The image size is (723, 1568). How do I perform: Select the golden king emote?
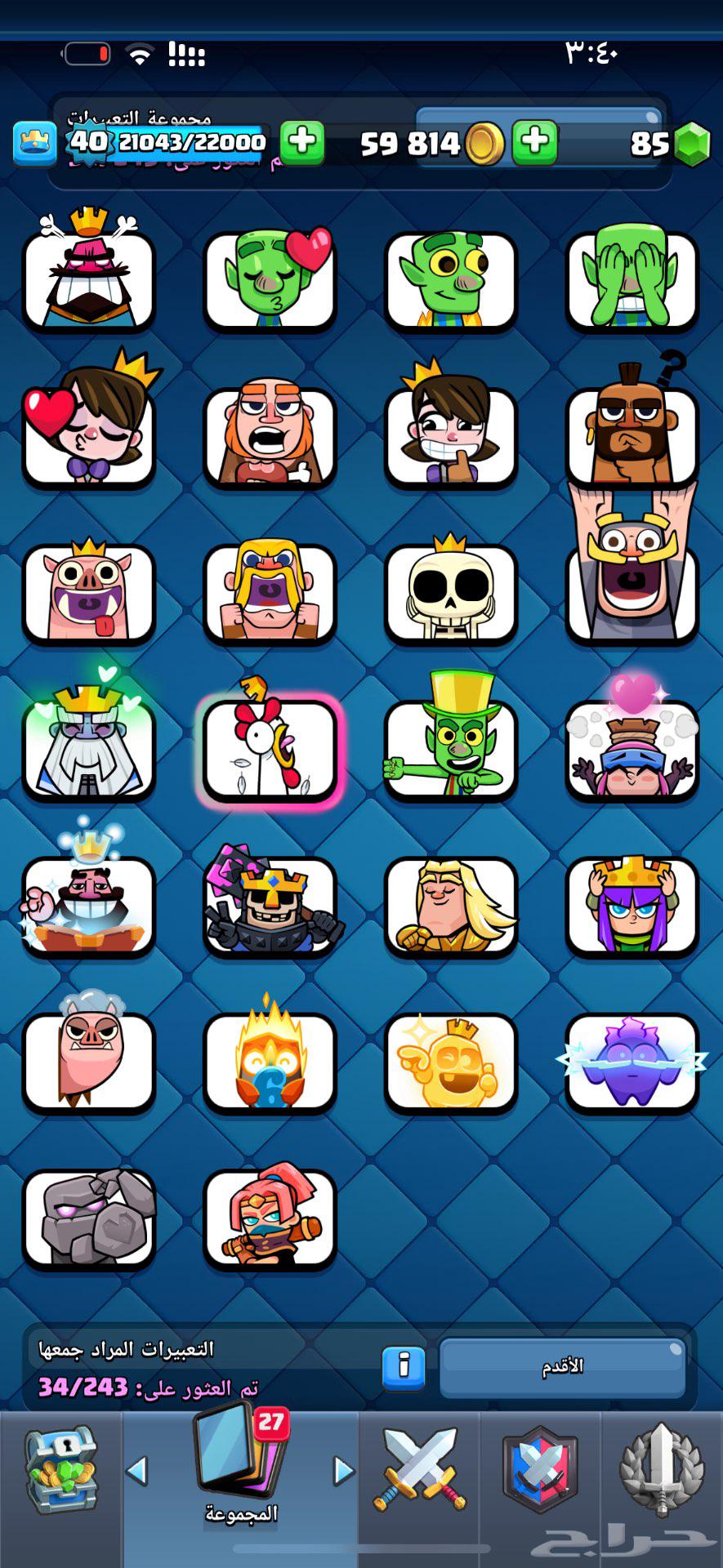click(451, 1062)
